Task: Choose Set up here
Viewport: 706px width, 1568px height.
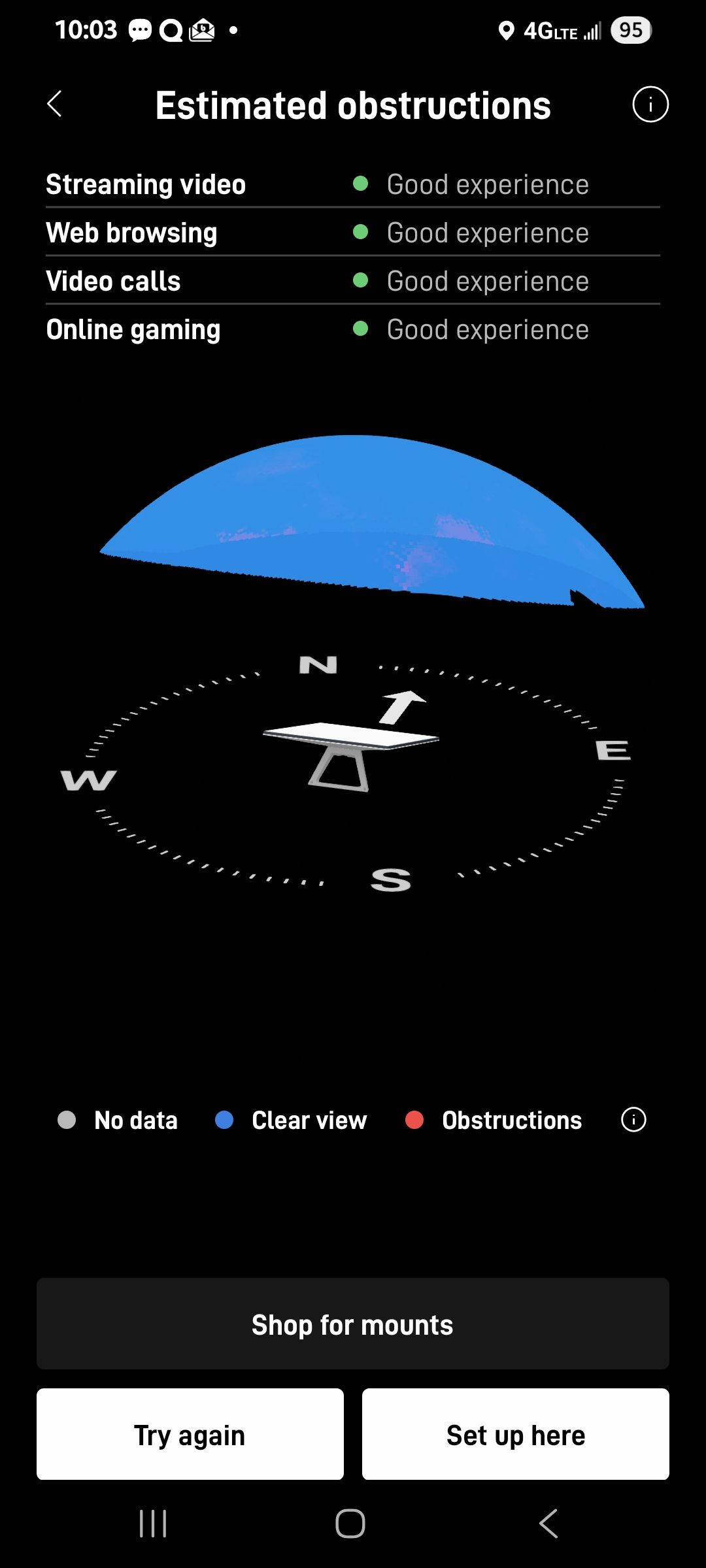Action: pos(516,1434)
